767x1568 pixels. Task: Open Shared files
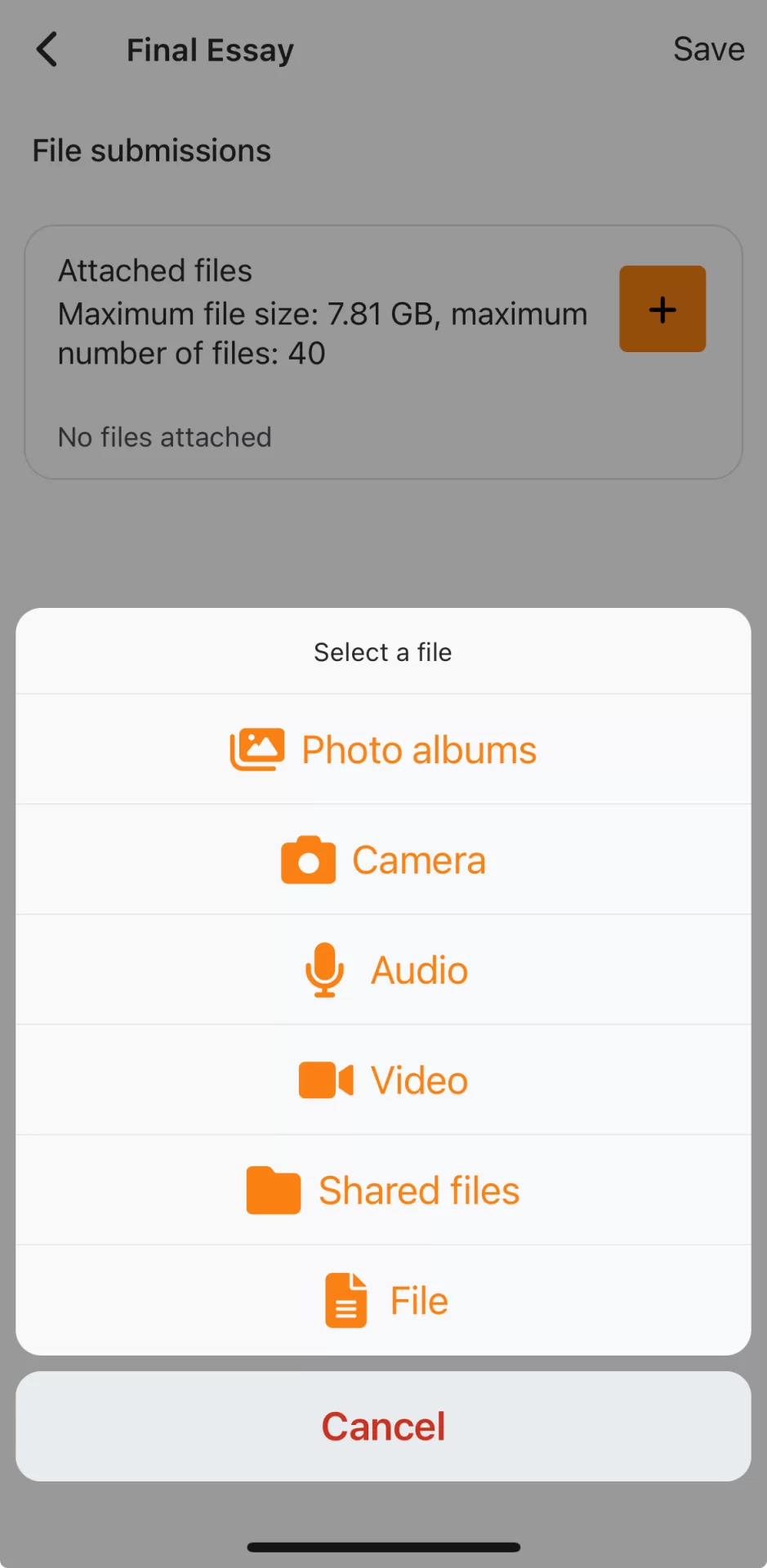point(383,1191)
